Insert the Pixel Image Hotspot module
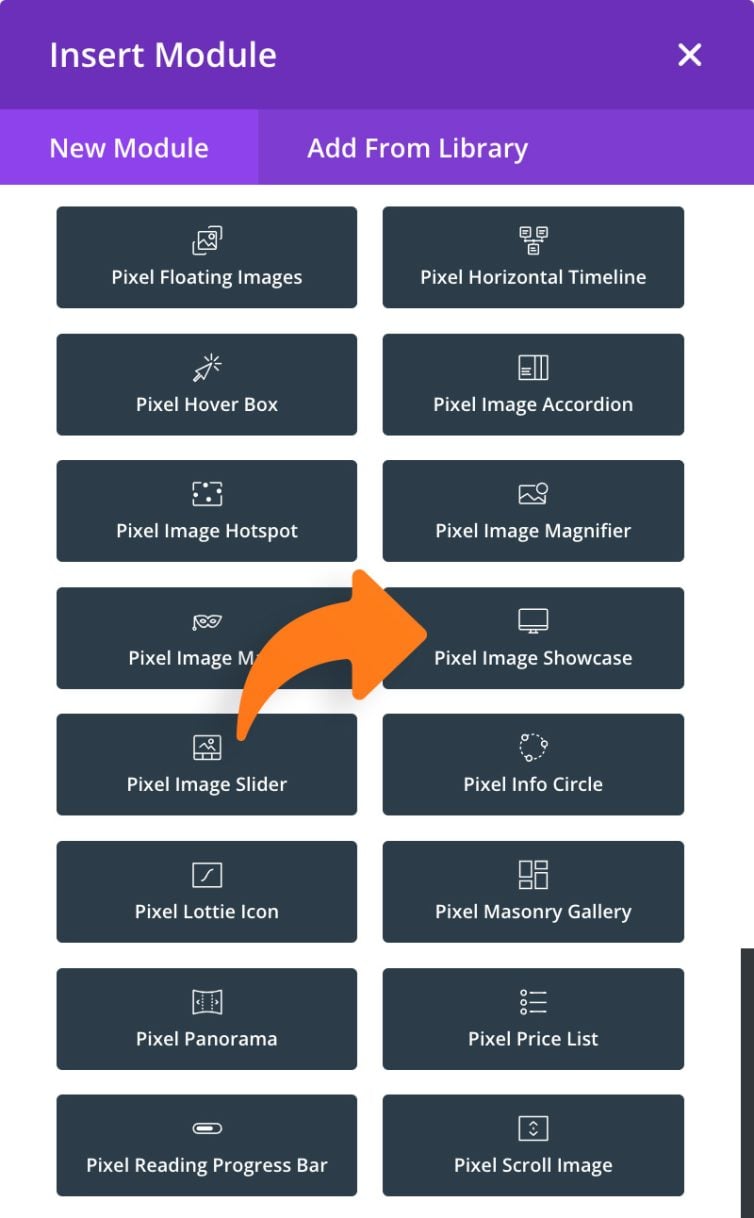 [x=206, y=511]
